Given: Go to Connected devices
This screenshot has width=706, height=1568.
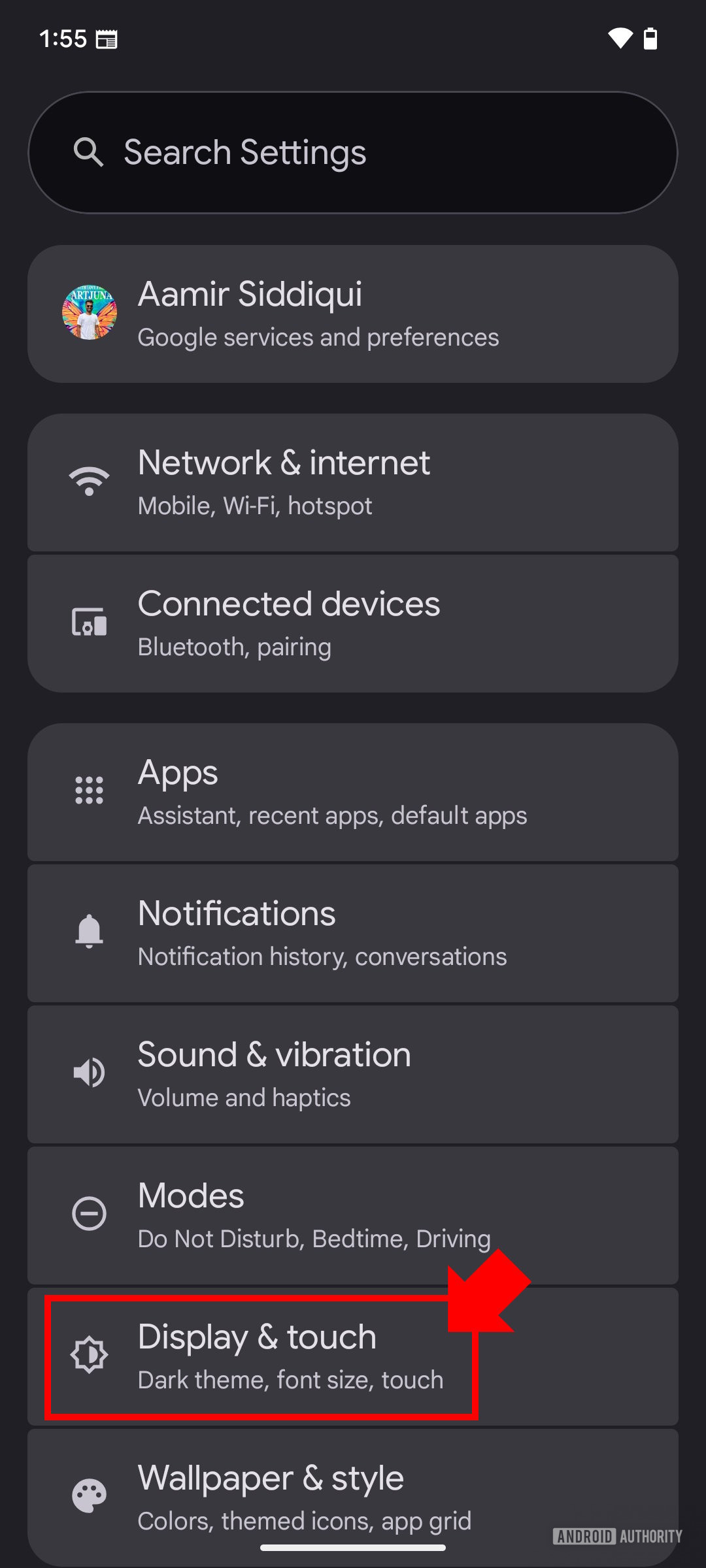Looking at the screenshot, I should point(353,623).
